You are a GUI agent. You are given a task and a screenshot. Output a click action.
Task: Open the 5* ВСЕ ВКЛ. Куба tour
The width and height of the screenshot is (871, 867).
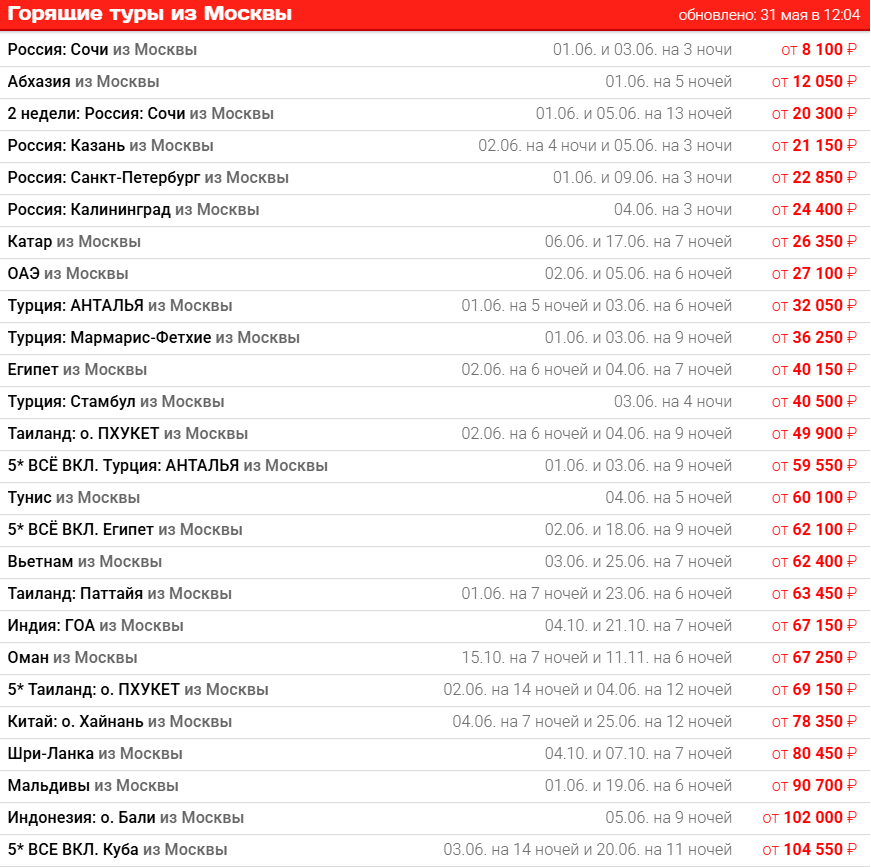[117, 849]
